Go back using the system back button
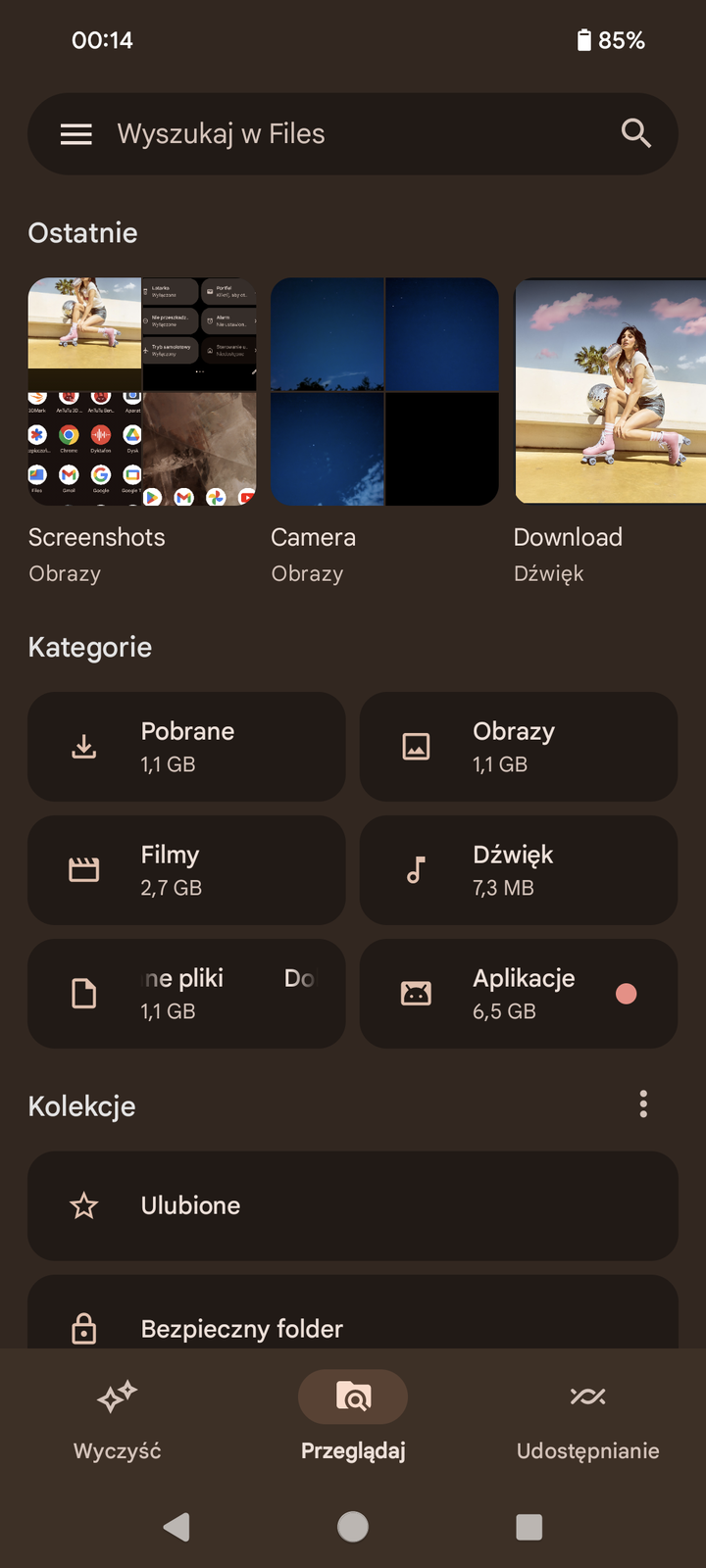This screenshot has width=706, height=1568. click(176, 1526)
